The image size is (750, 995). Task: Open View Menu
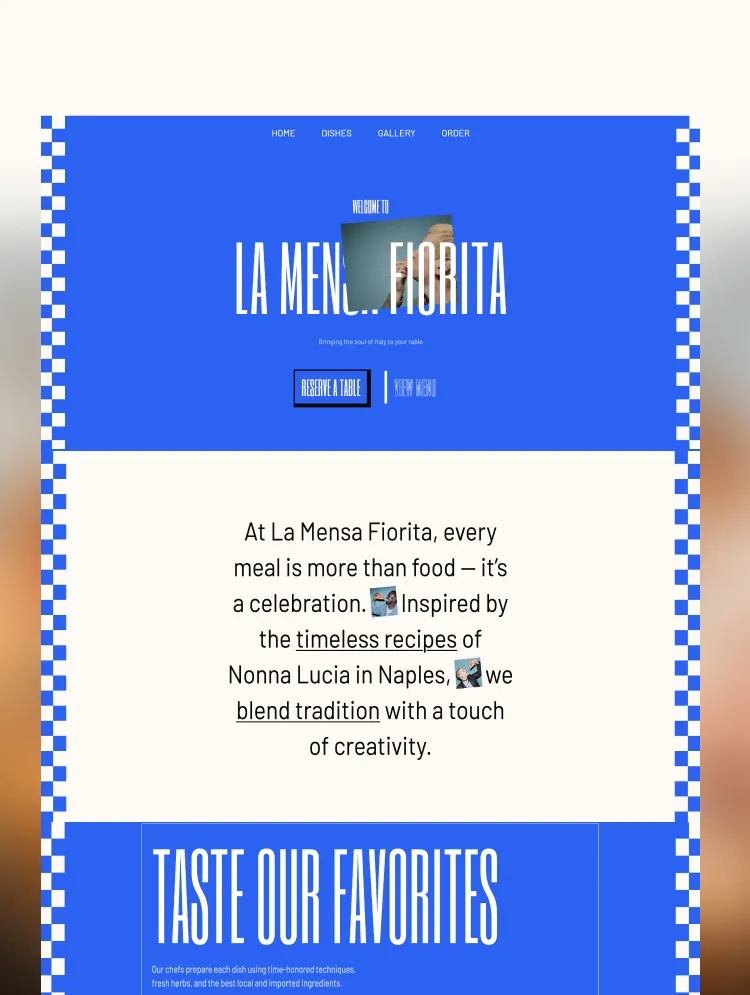pyautogui.click(x=414, y=388)
